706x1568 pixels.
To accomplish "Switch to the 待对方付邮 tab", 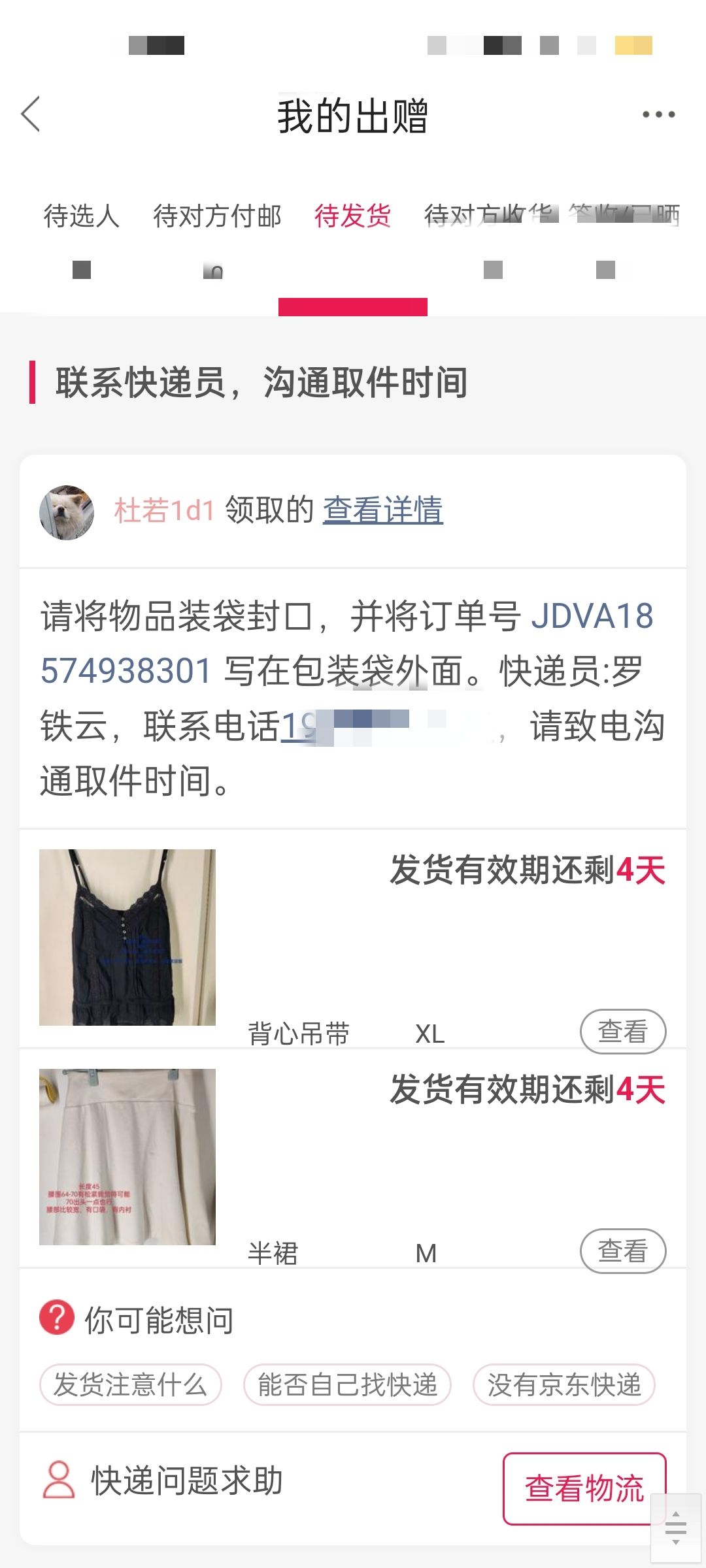I will 218,216.
